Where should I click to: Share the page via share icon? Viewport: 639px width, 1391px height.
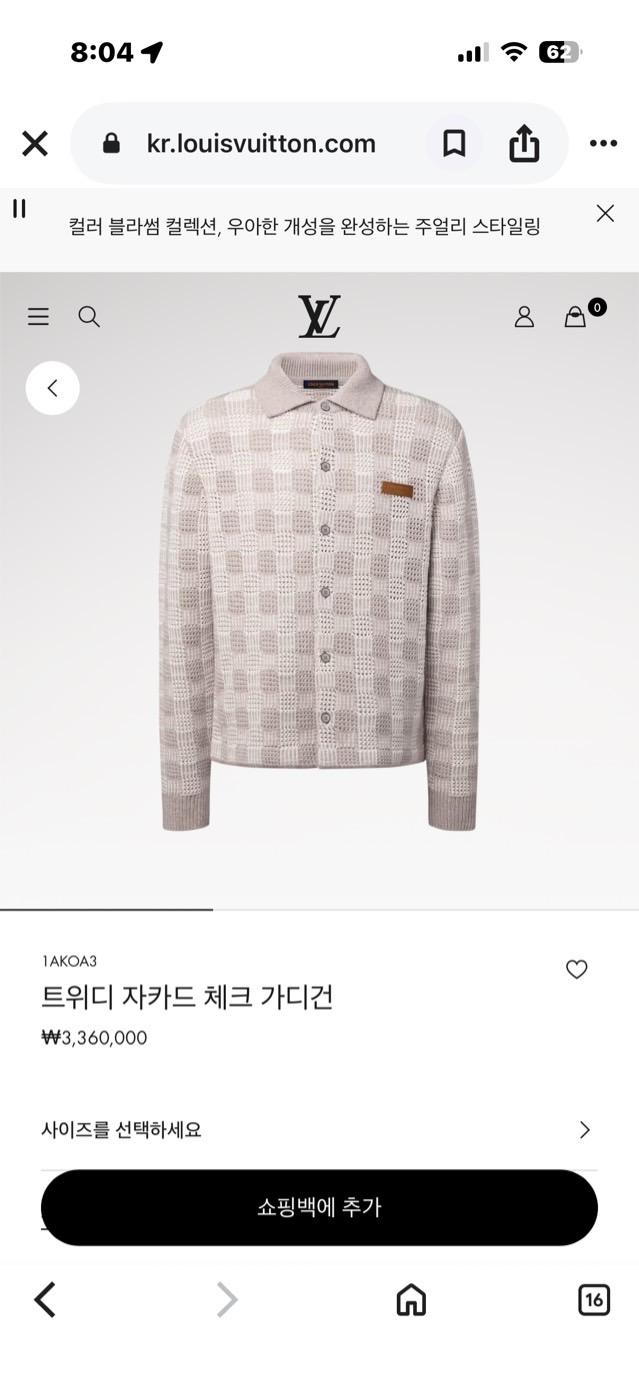coord(524,144)
